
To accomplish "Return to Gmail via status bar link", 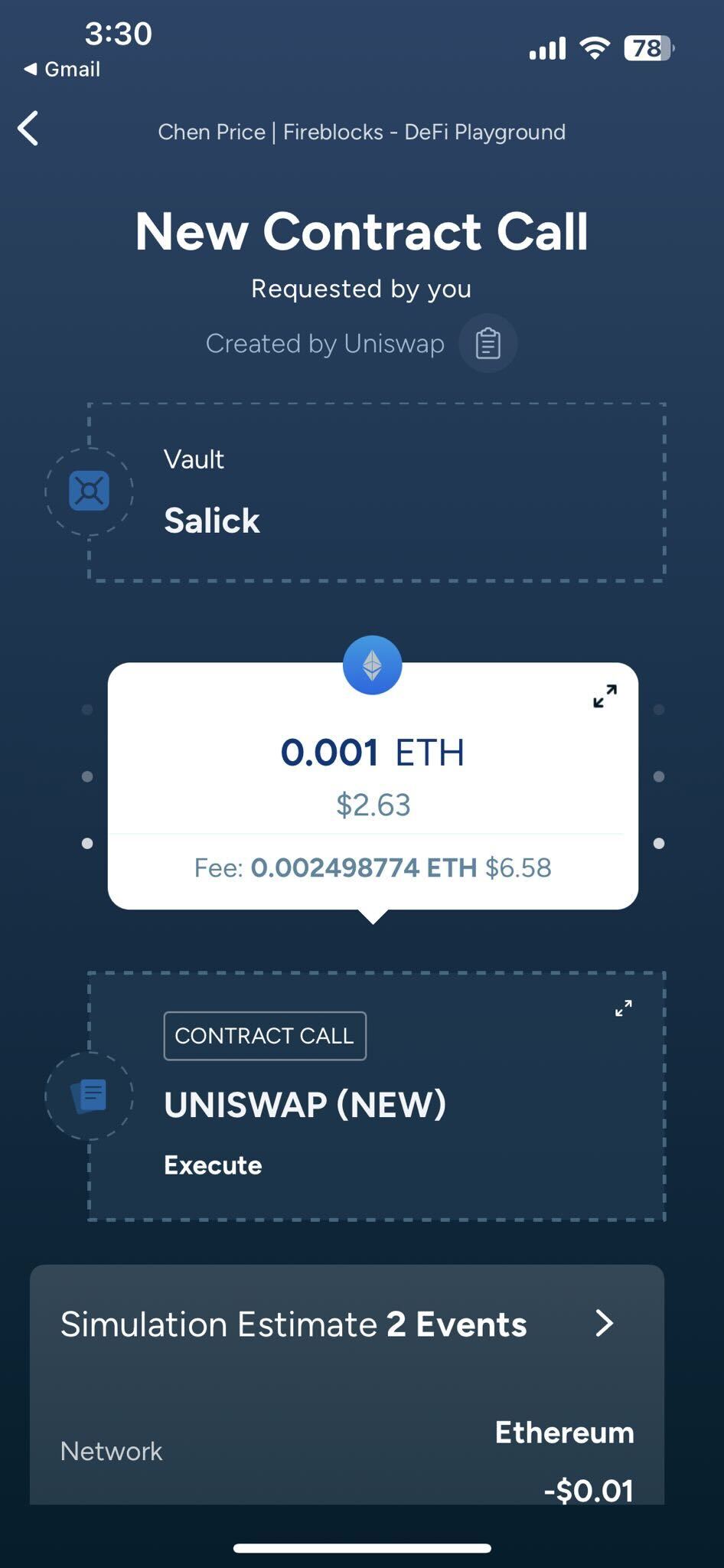I will pyautogui.click(x=62, y=69).
